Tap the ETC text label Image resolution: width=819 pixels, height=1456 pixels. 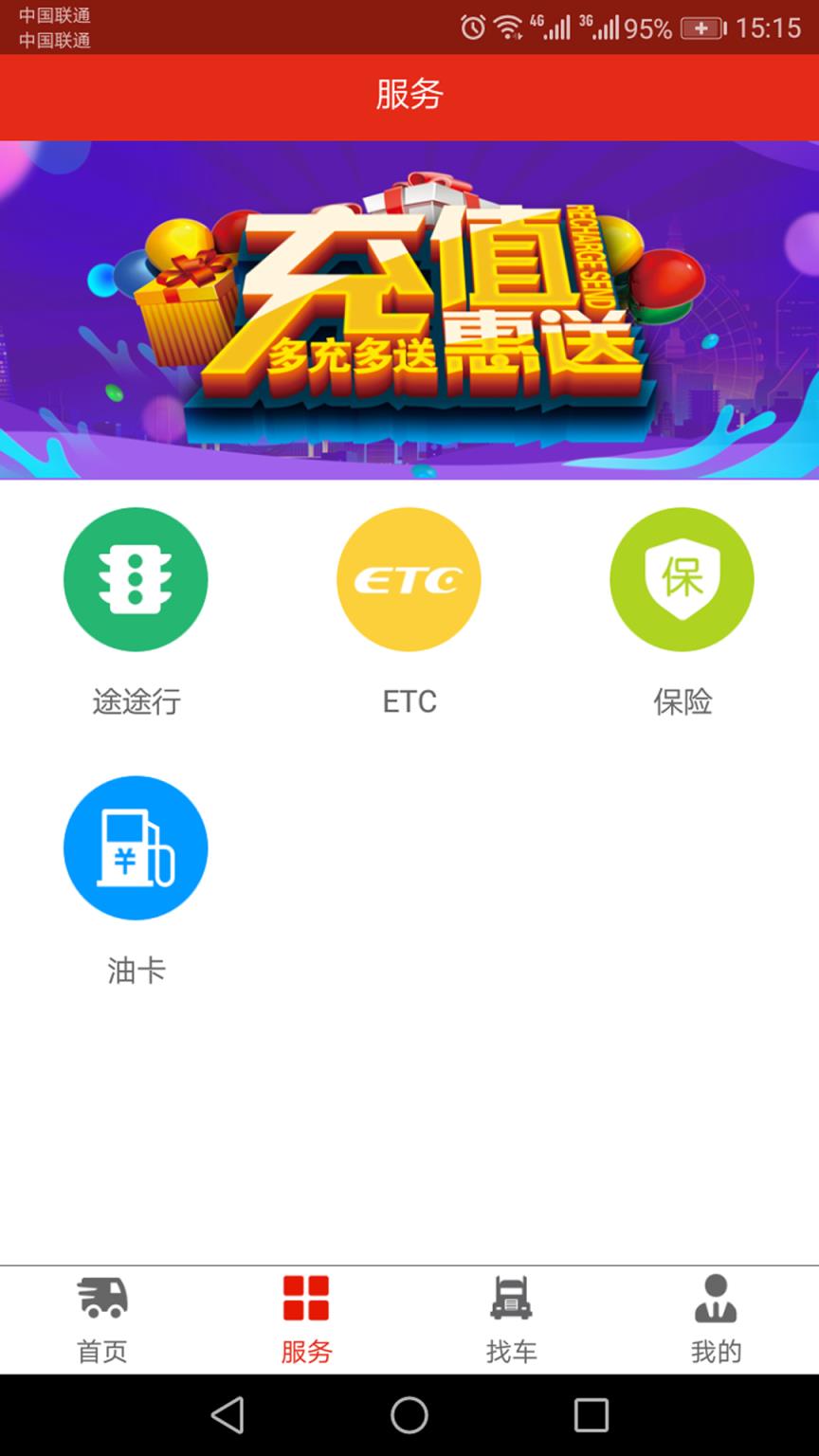click(409, 701)
